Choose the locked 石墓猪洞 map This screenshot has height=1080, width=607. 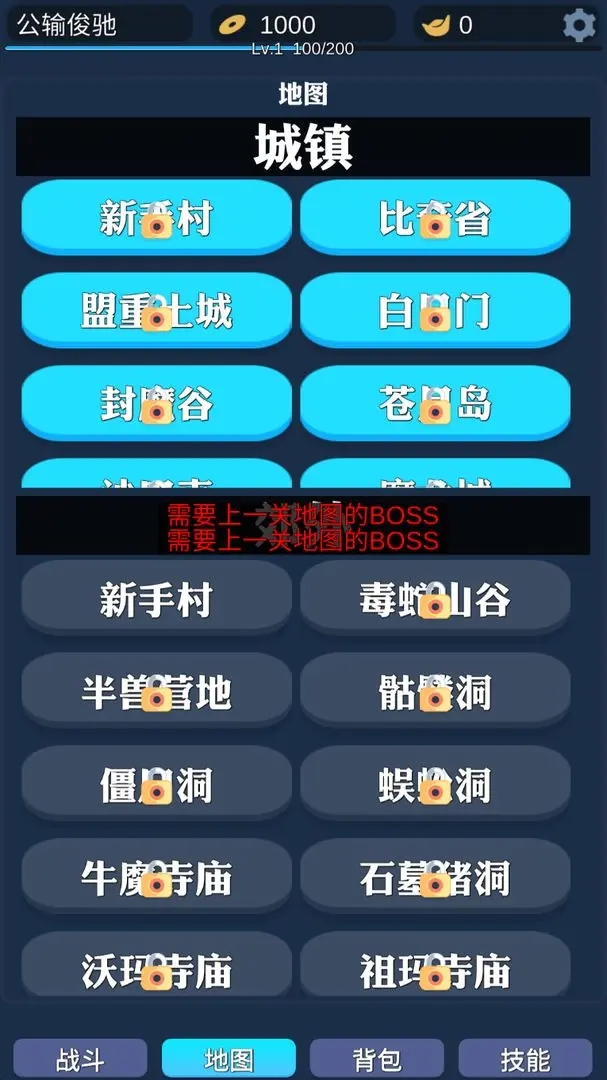coord(435,878)
